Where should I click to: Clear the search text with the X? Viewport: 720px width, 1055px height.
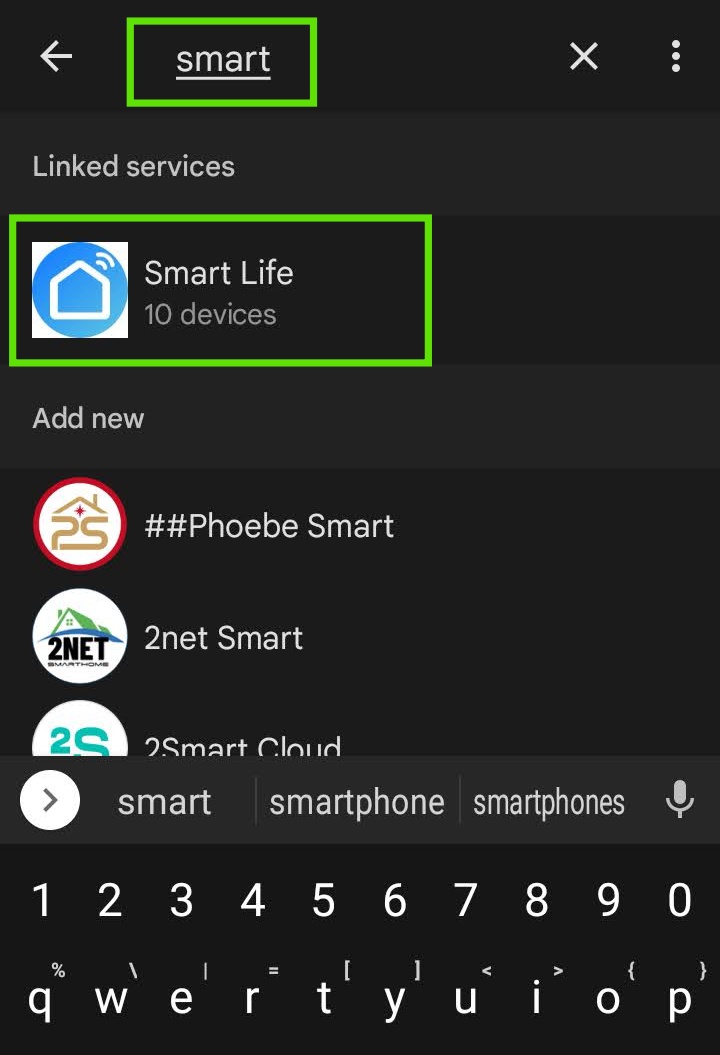pyautogui.click(x=583, y=57)
